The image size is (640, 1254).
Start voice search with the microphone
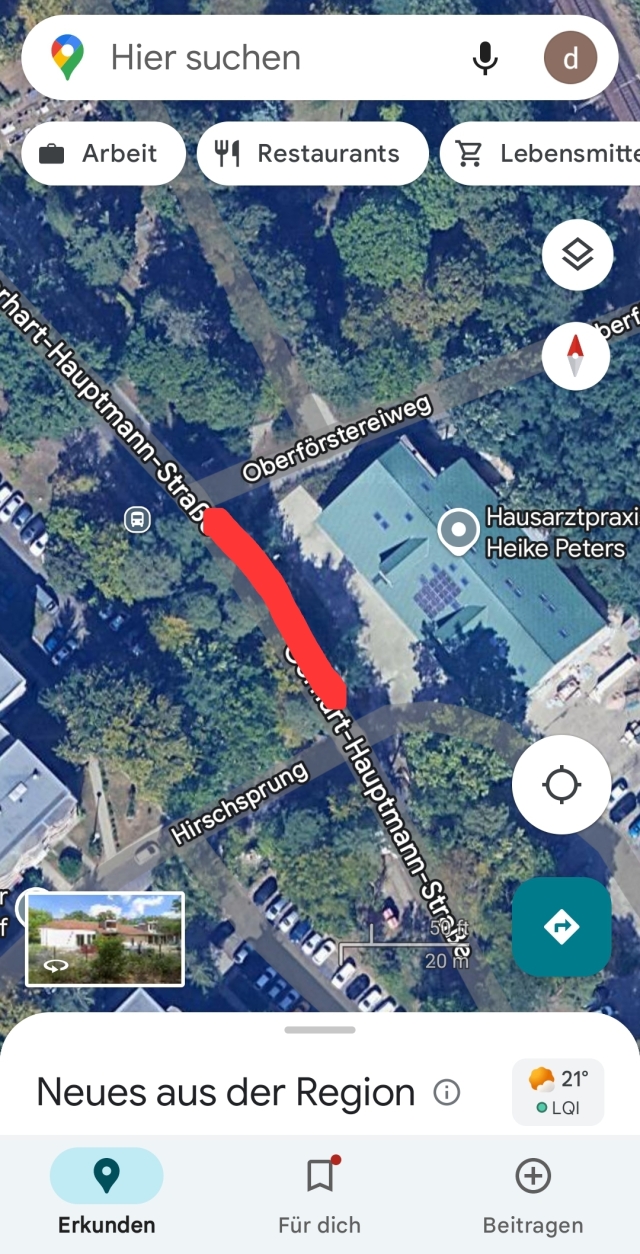485,58
